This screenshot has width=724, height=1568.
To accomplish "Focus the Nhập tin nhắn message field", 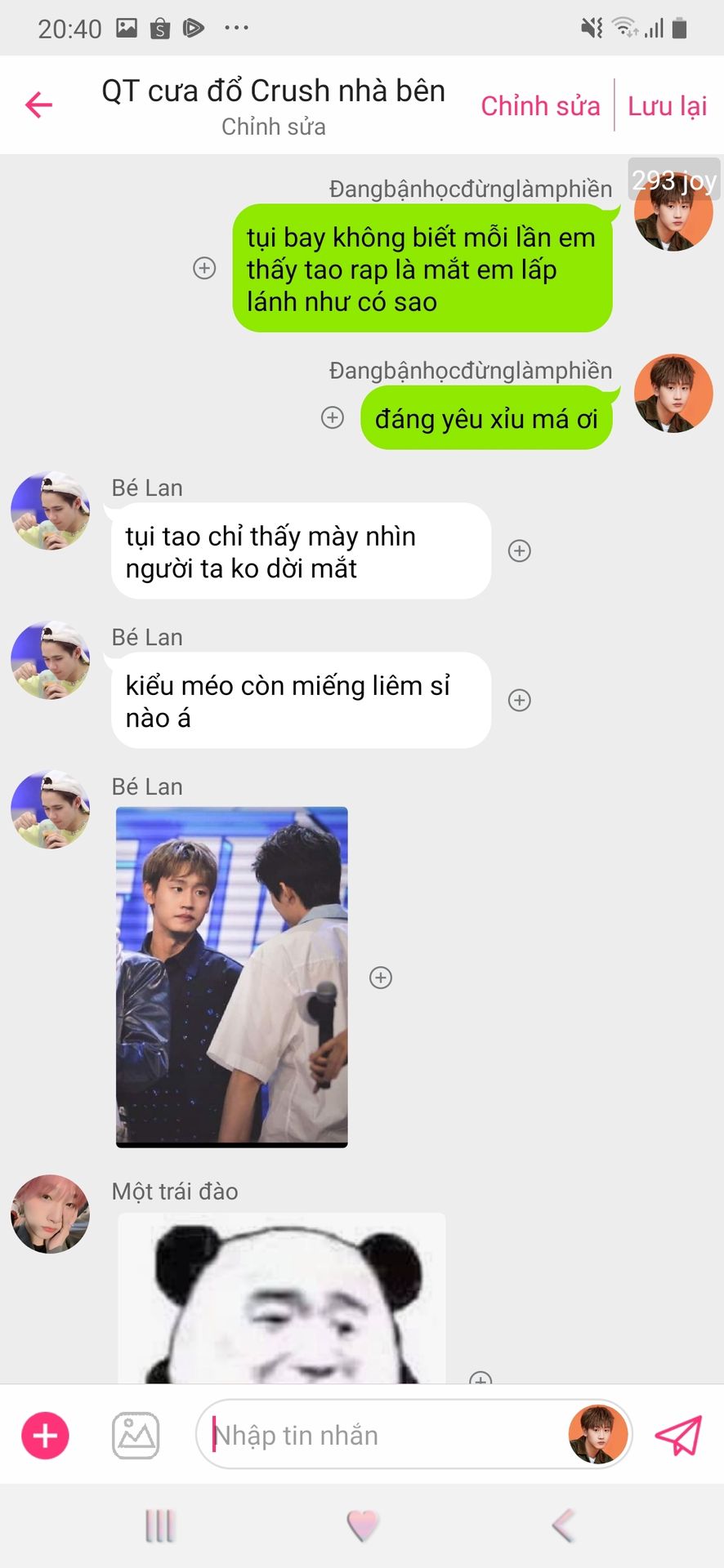I will point(376,1435).
